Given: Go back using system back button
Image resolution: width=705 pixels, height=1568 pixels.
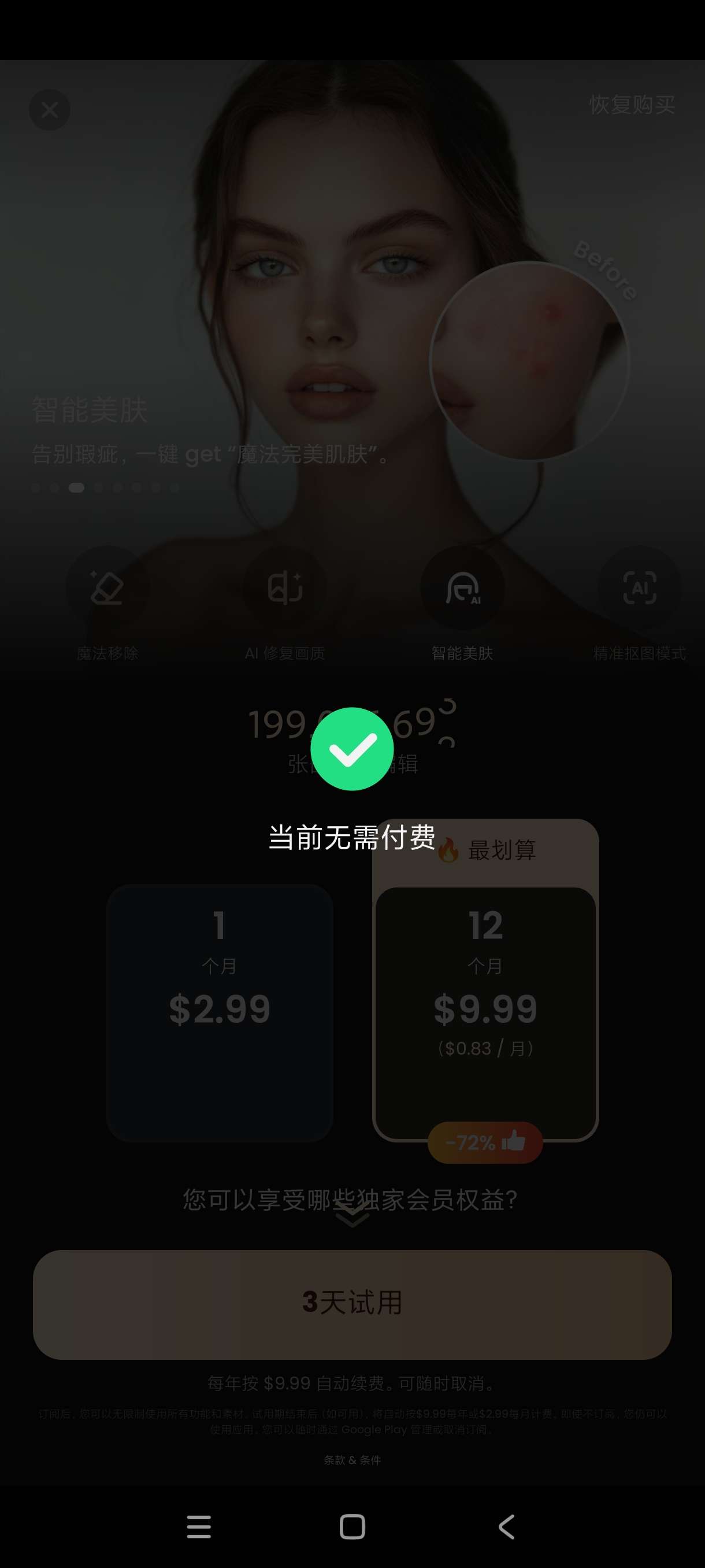Looking at the screenshot, I should [x=506, y=1526].
